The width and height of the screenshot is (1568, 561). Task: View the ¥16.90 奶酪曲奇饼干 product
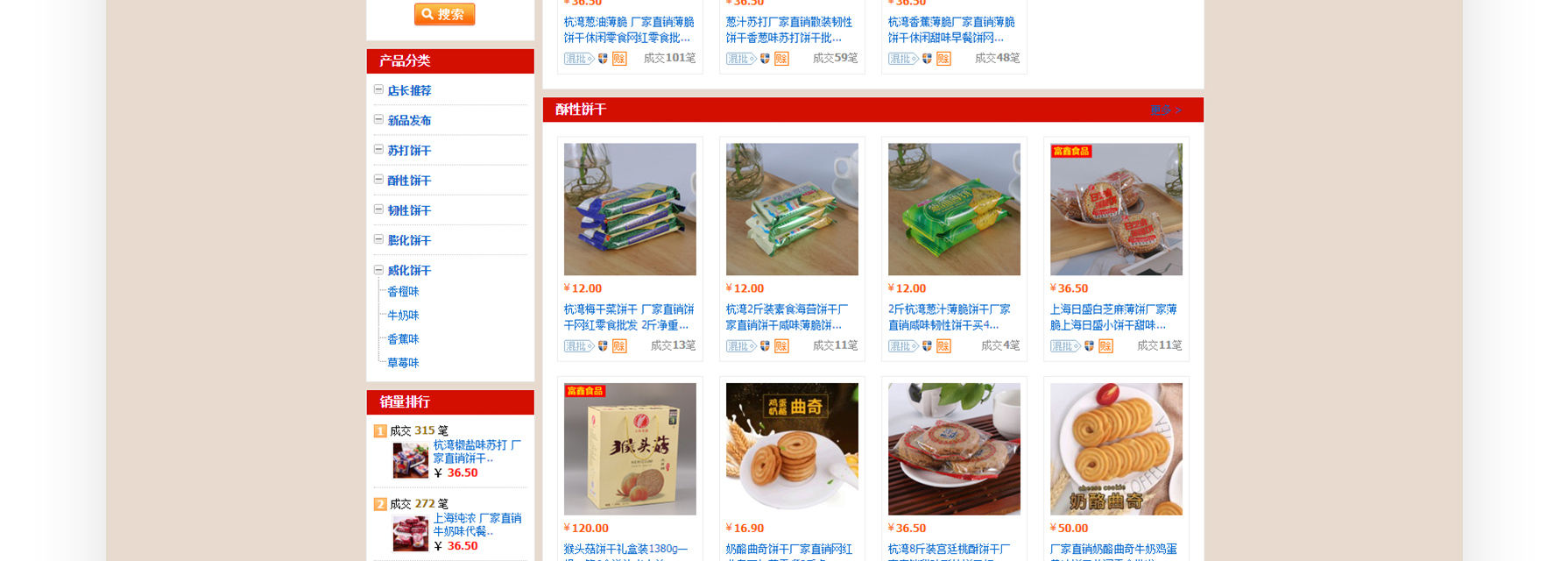click(792, 449)
